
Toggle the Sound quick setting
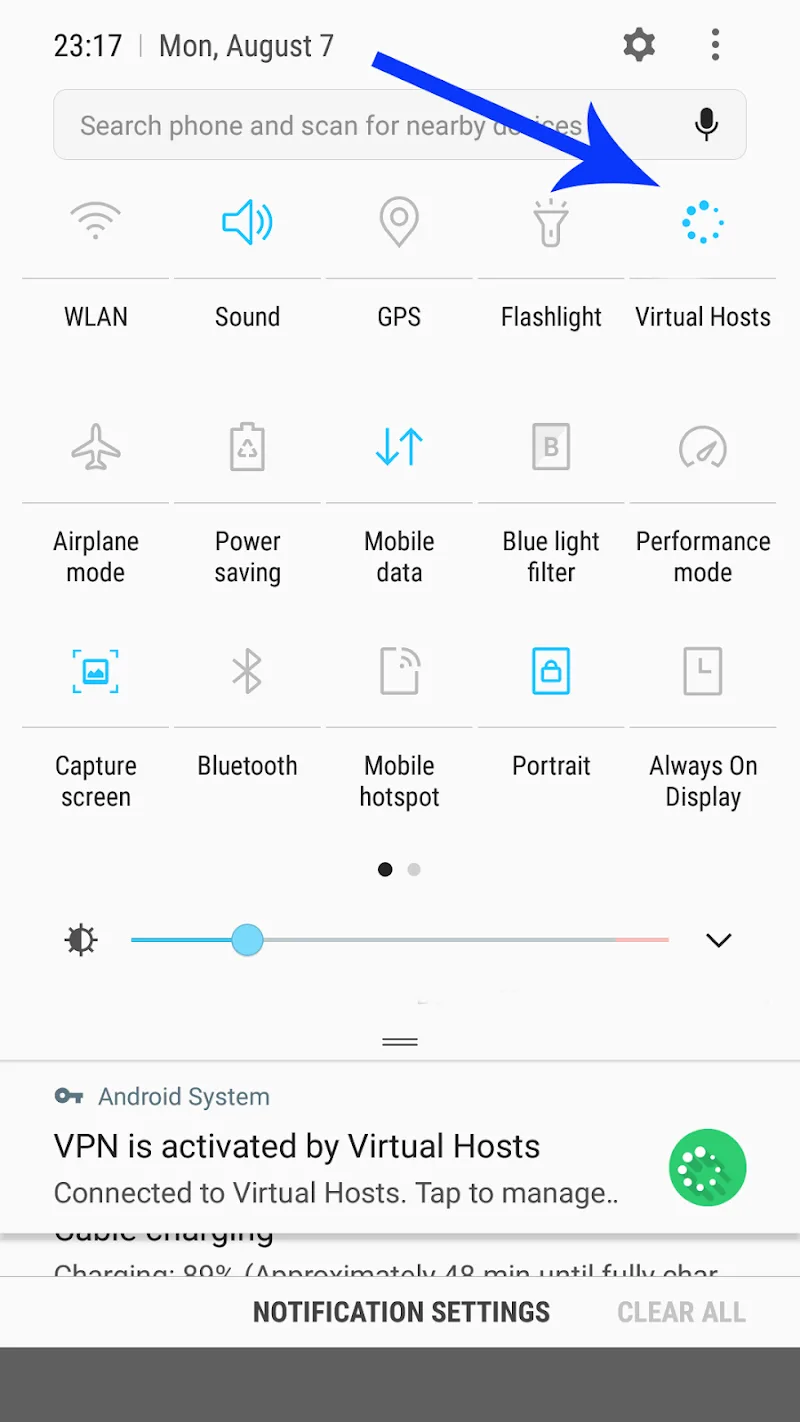(x=247, y=222)
